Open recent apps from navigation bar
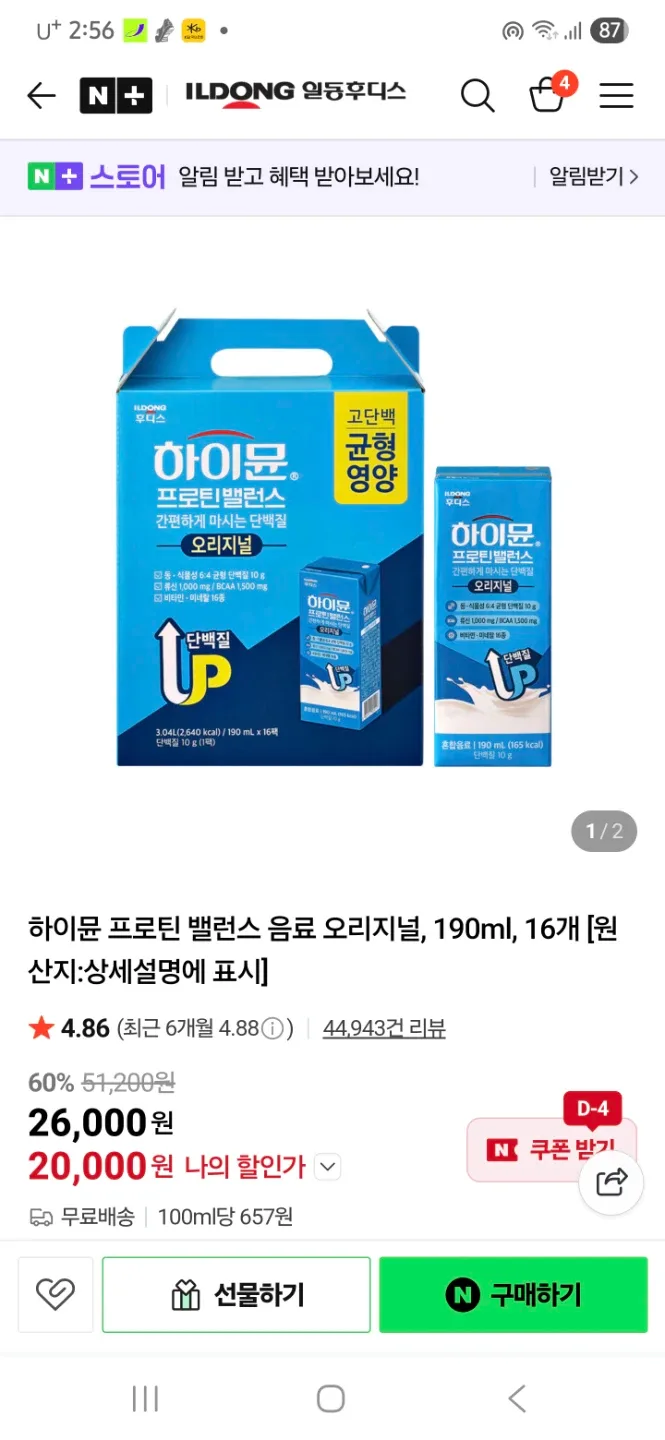Image resolution: width=665 pixels, height=1440 pixels. tap(145, 1398)
